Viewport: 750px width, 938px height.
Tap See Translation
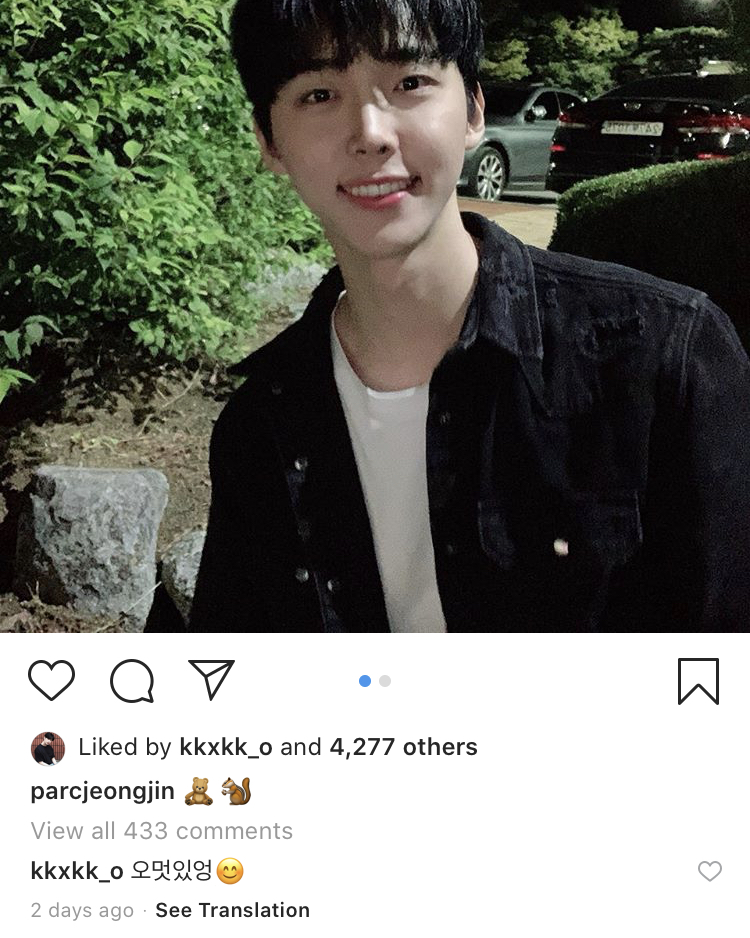[x=232, y=910]
